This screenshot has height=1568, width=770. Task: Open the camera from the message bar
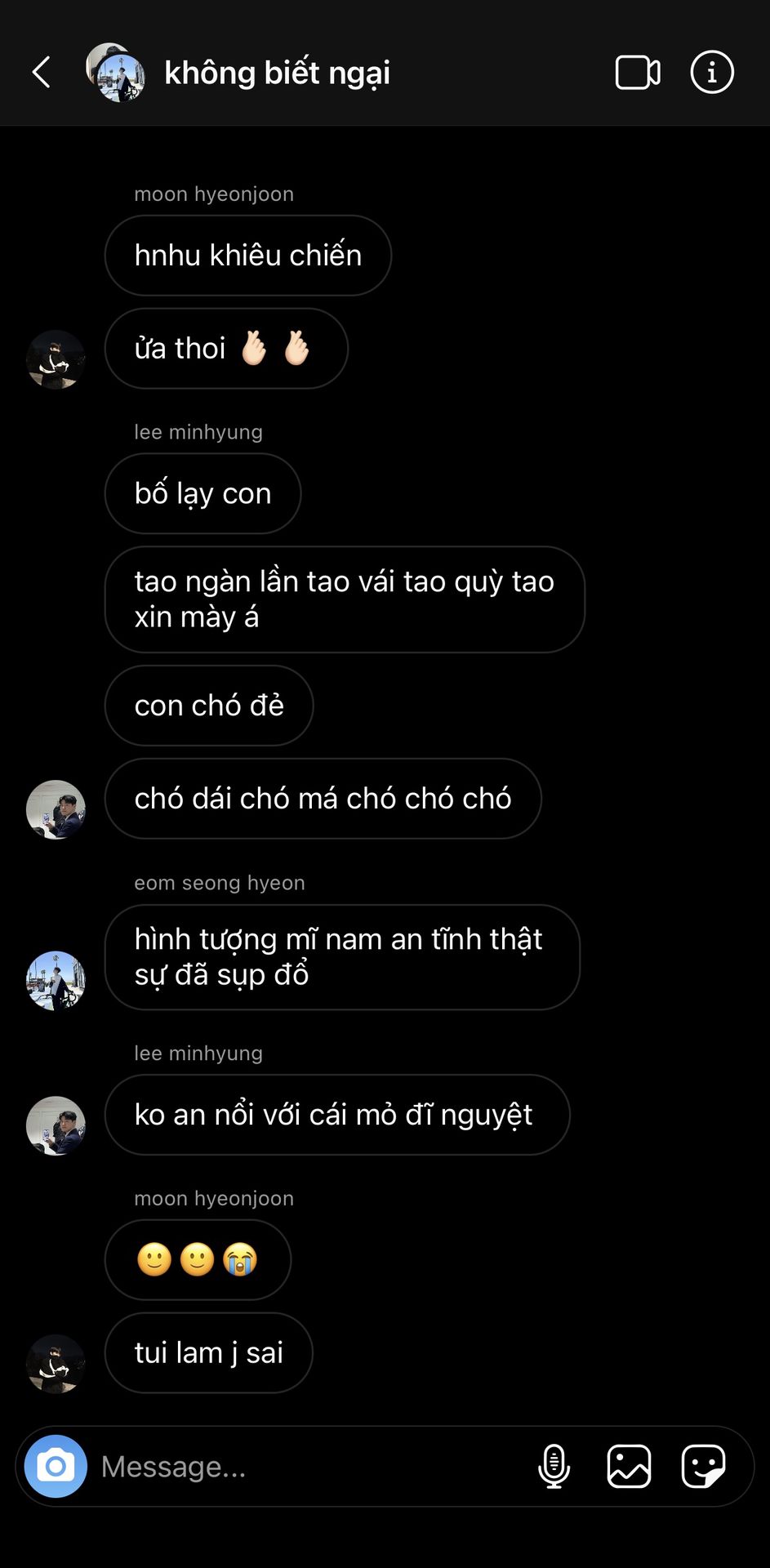point(56,1466)
